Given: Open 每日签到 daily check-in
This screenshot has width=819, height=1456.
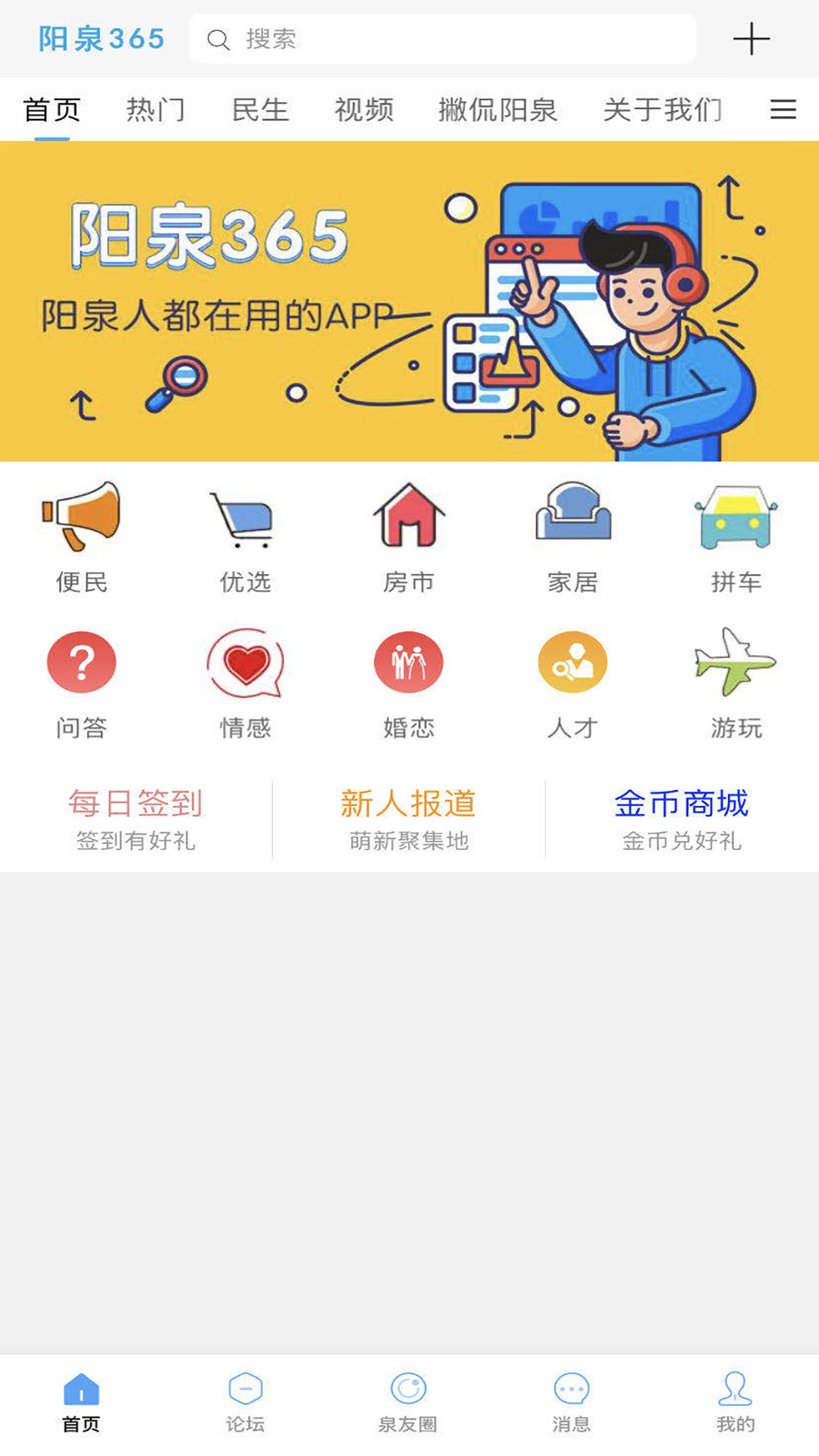Looking at the screenshot, I should 136,819.
